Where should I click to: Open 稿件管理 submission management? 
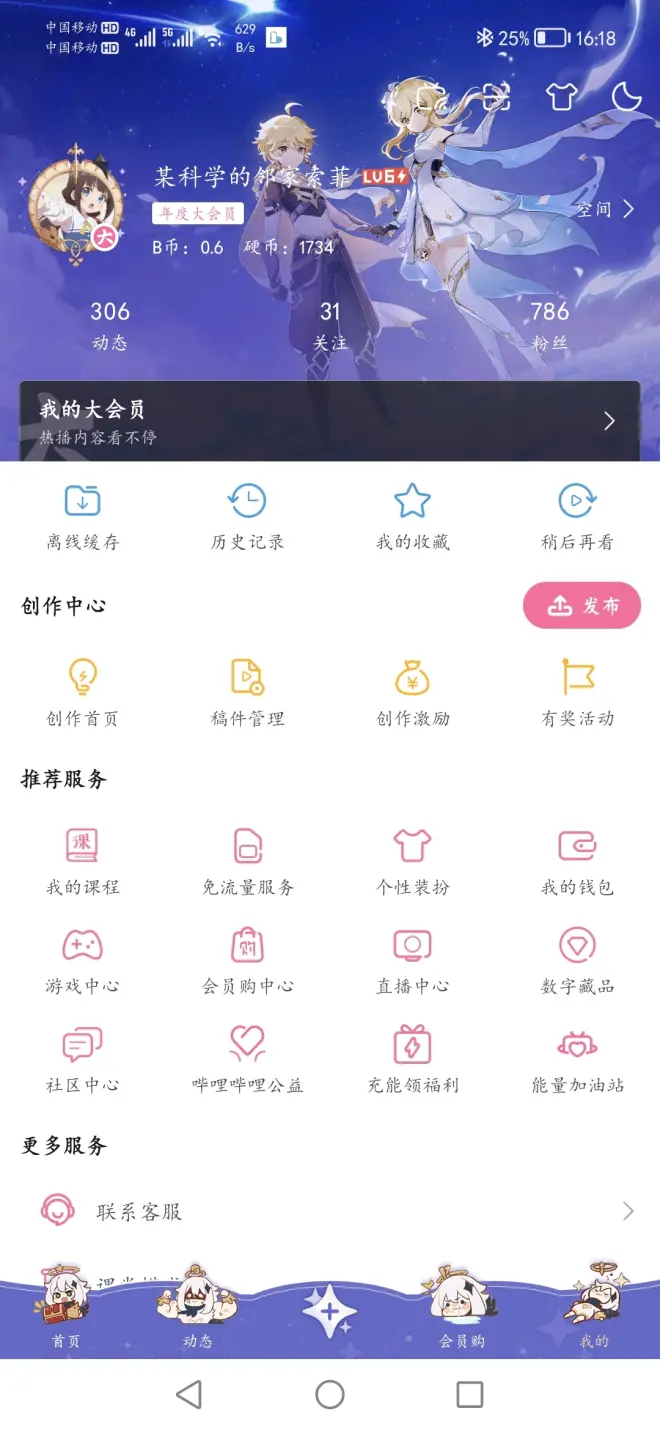click(247, 693)
